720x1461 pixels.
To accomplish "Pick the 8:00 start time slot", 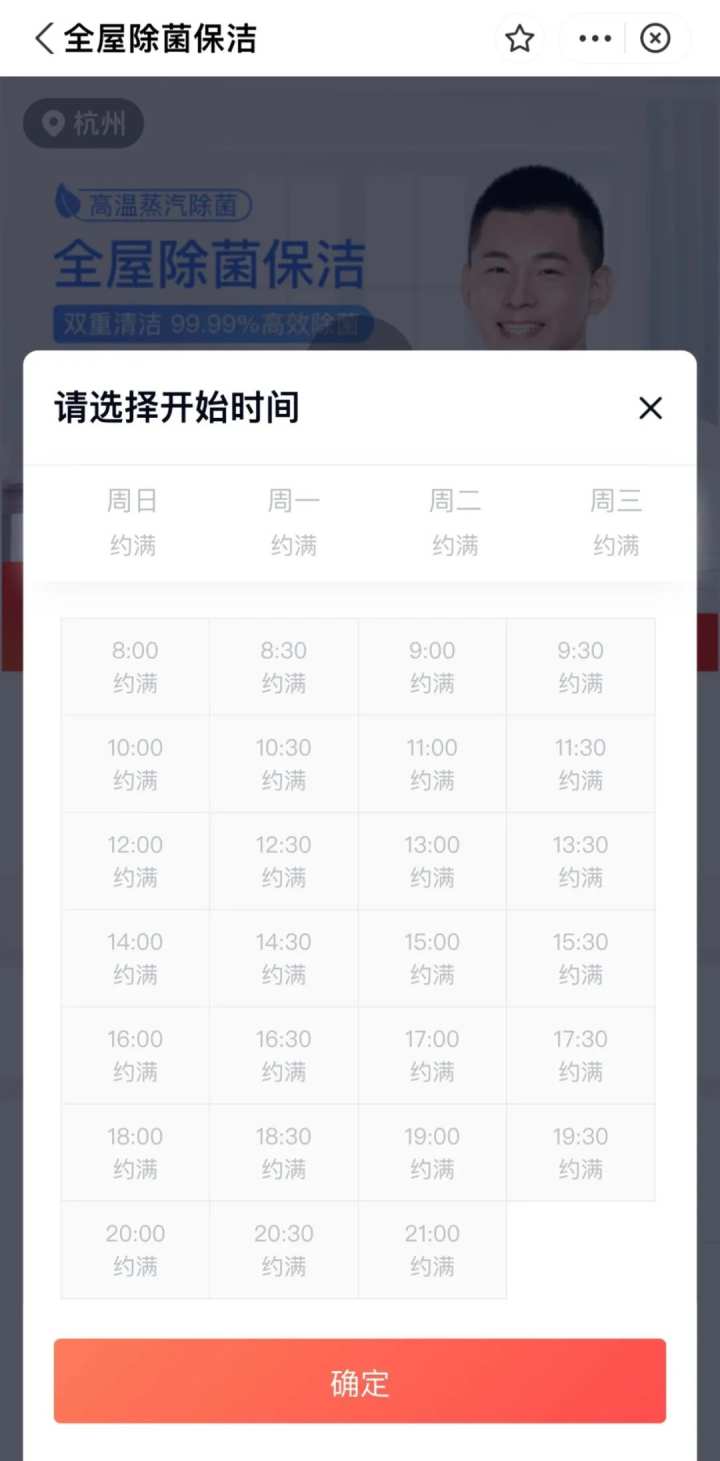I will coord(135,666).
